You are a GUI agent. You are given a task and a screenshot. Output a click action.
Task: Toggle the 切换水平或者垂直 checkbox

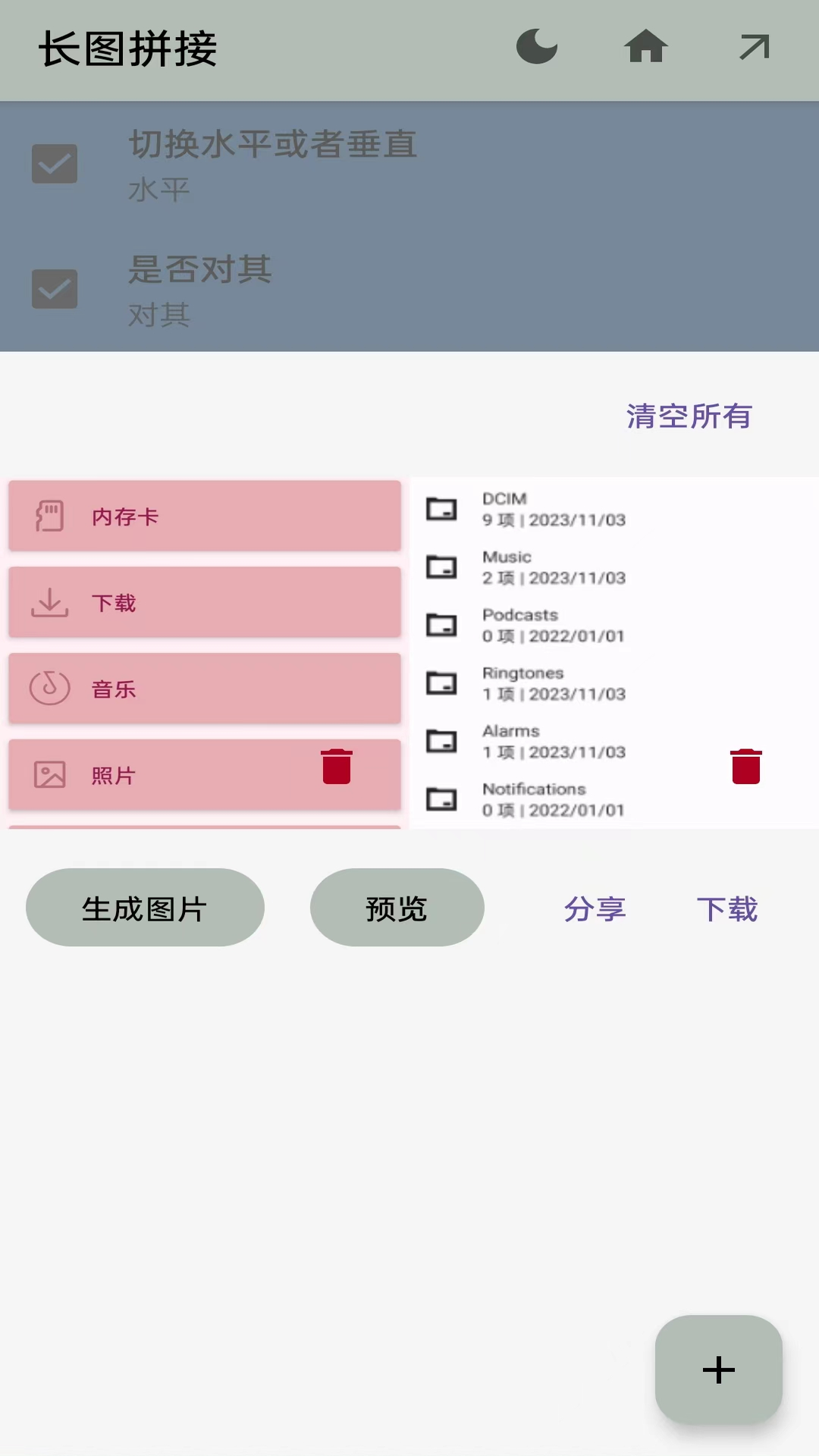tap(55, 164)
